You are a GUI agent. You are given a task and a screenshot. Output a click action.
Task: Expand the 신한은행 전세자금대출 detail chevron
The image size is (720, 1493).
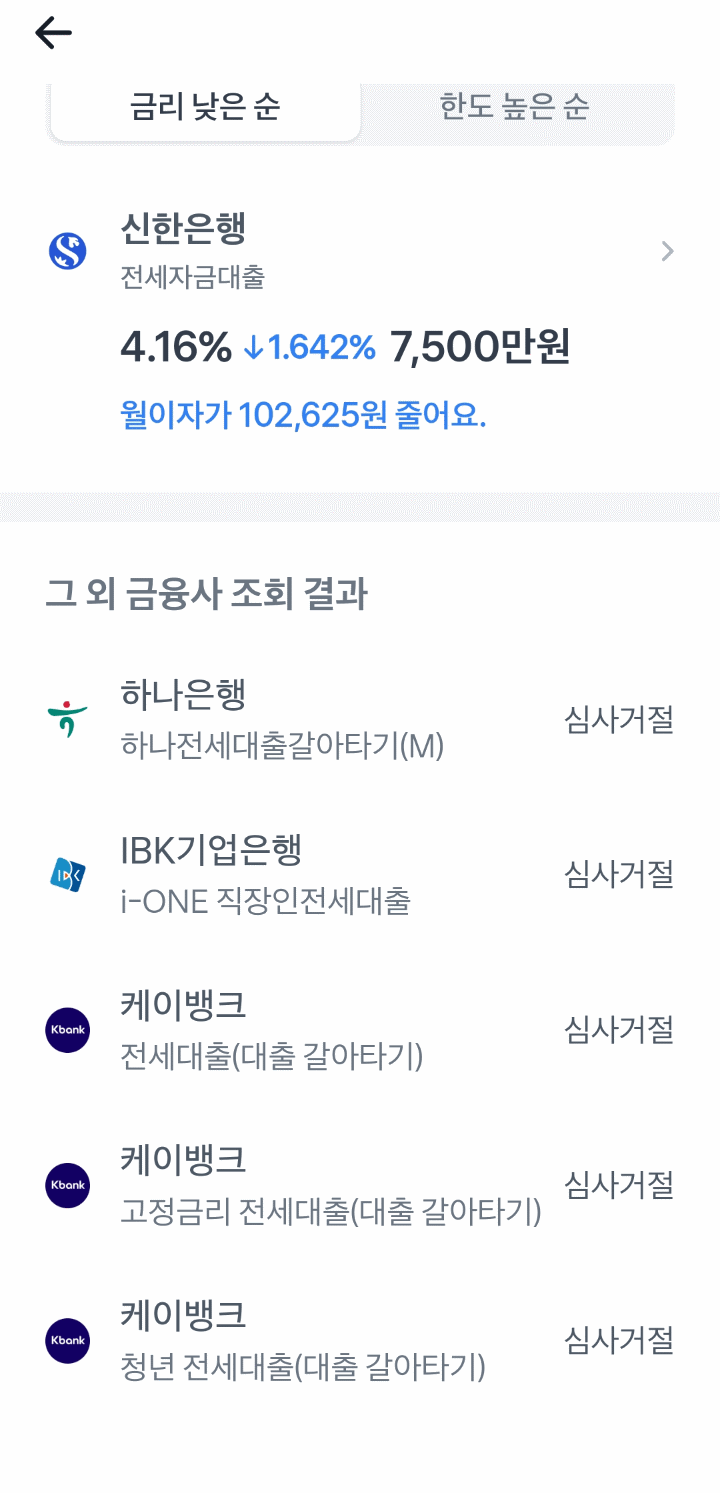pyautogui.click(x=666, y=251)
